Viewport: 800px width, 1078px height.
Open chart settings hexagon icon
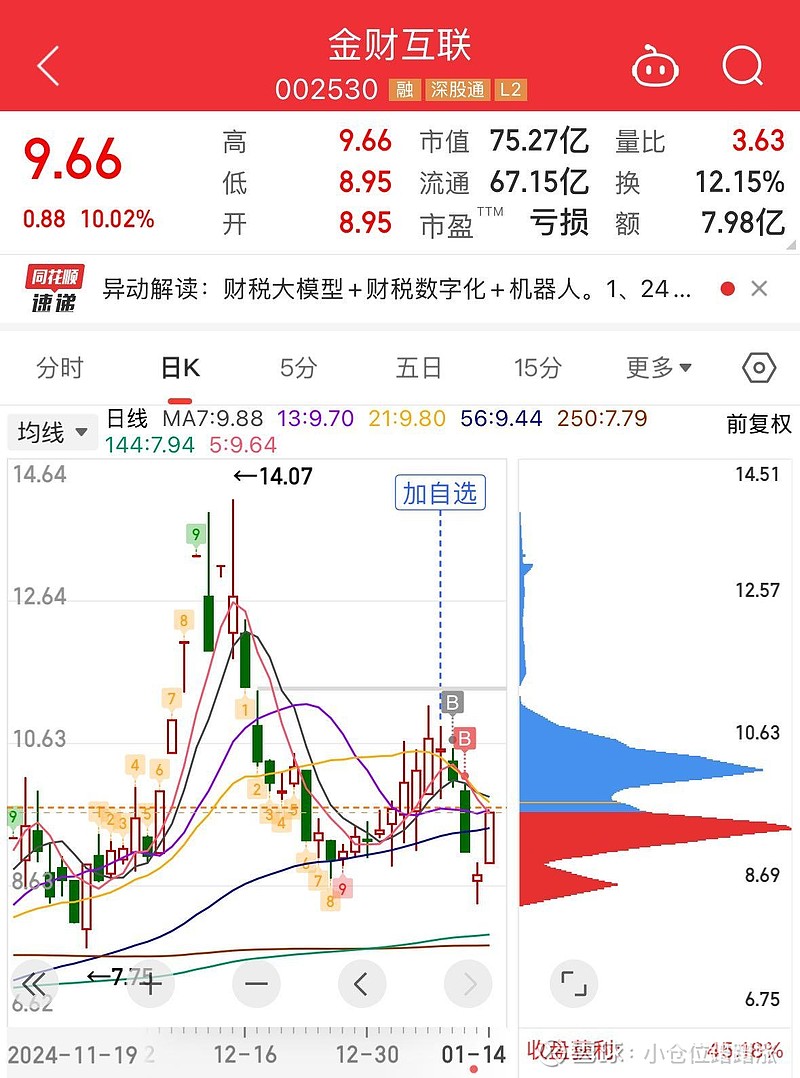click(759, 368)
